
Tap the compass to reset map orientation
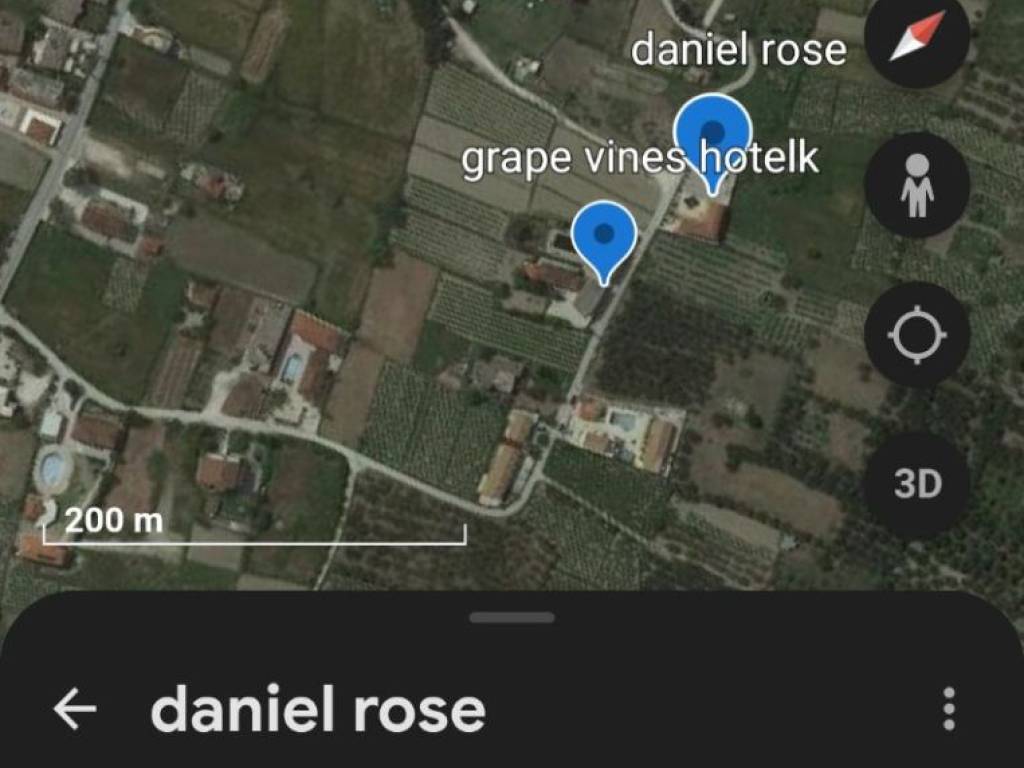tap(916, 38)
